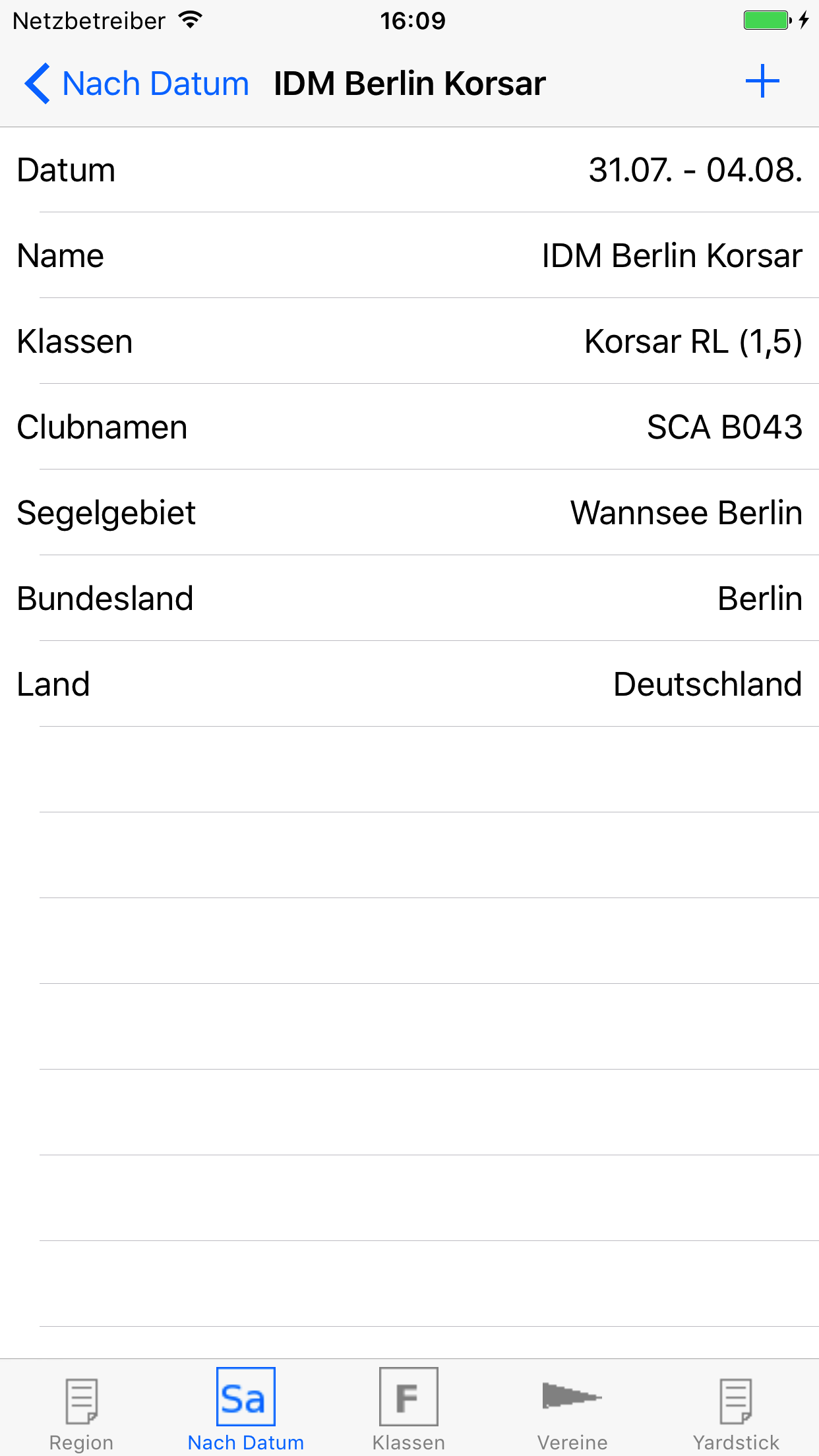This screenshot has height=1456, width=819.
Task: Go back to Nach Datum list
Action: 136,84
